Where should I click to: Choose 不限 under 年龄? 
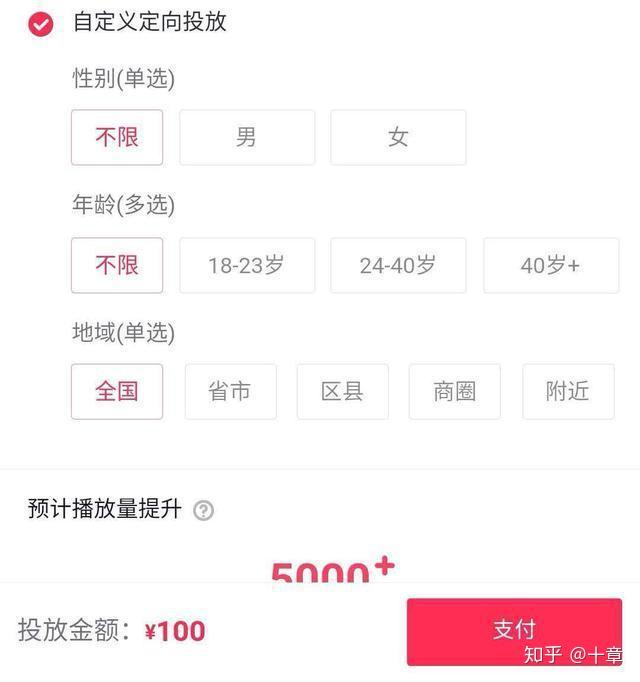point(117,266)
